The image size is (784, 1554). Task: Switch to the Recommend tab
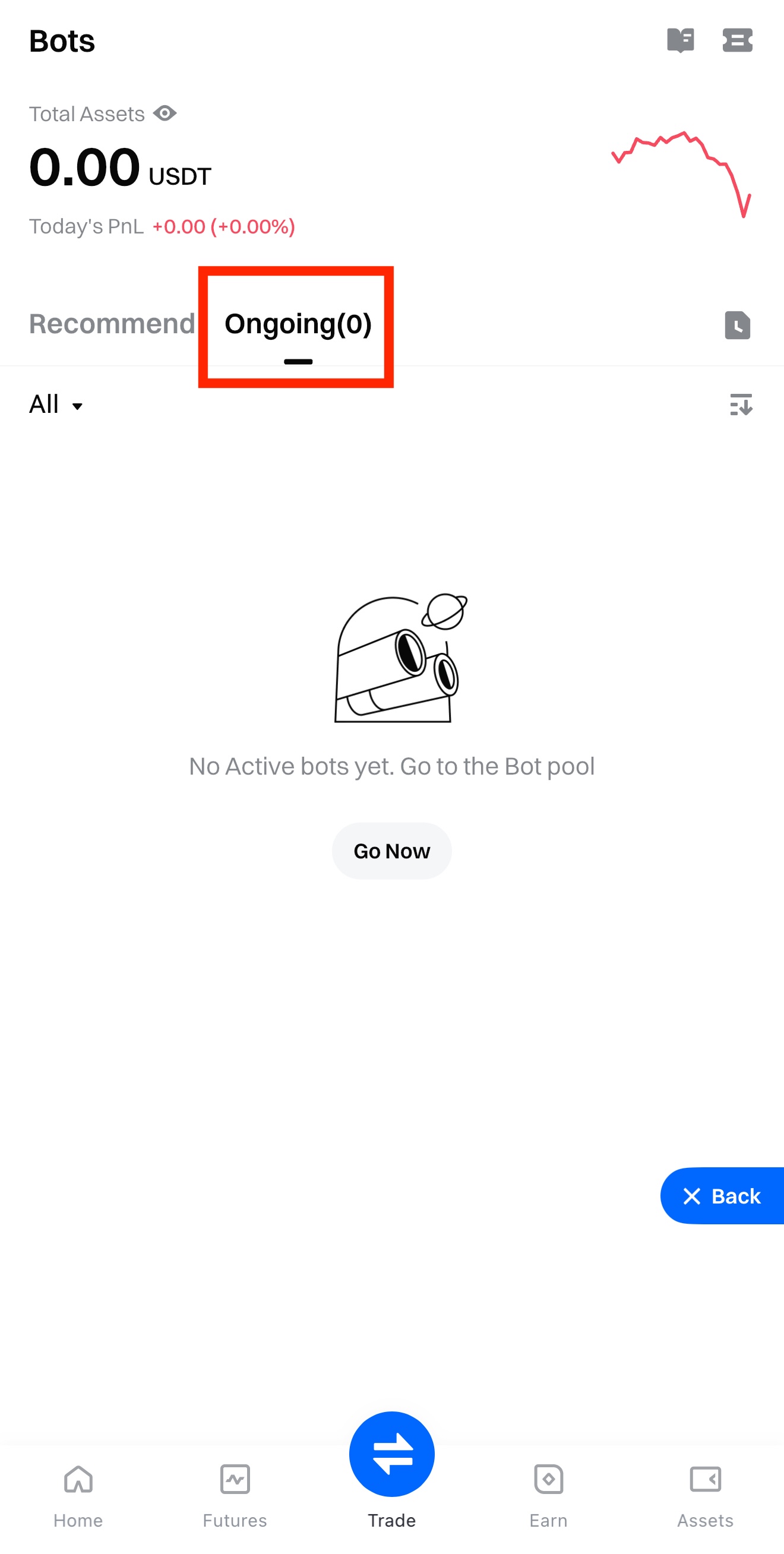tap(112, 324)
